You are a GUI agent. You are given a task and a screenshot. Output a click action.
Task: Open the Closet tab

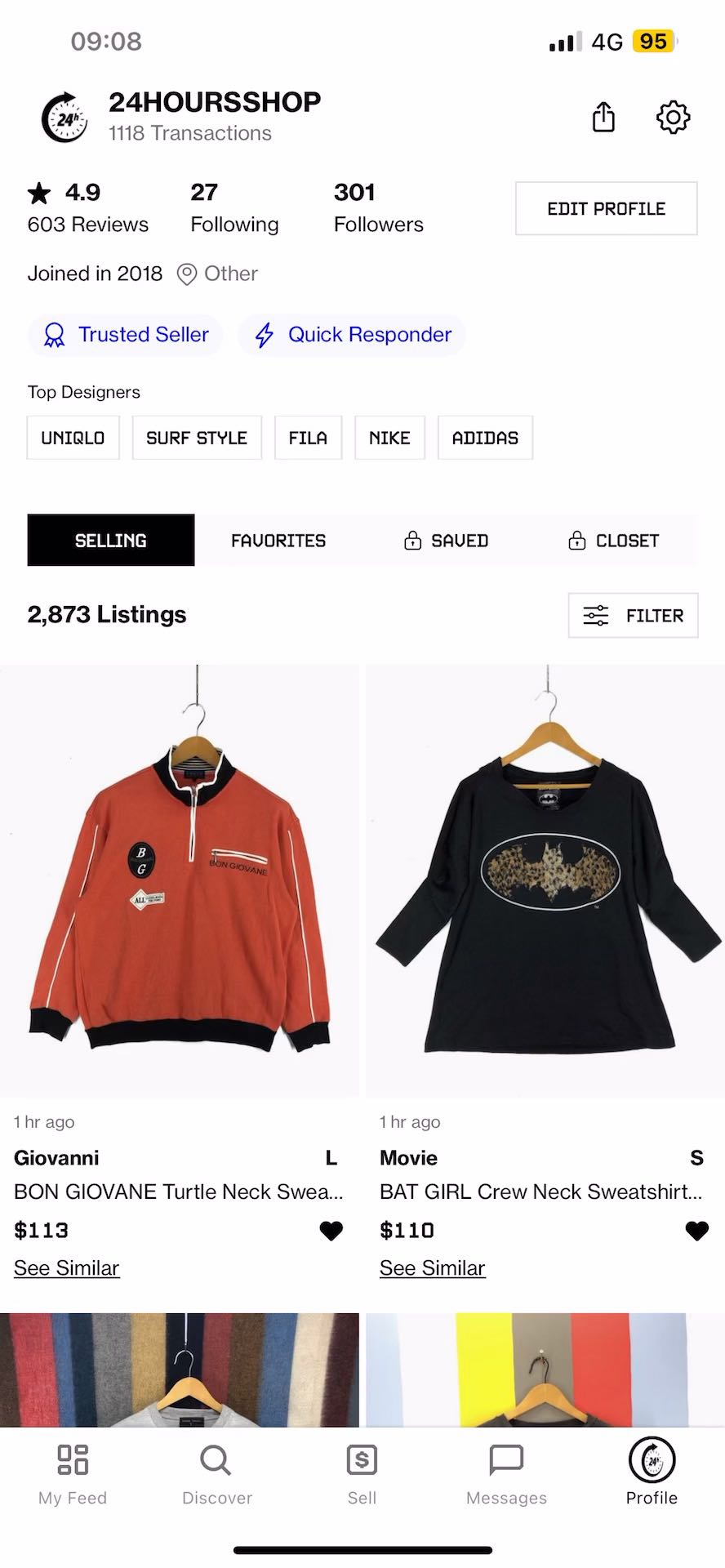pos(613,541)
